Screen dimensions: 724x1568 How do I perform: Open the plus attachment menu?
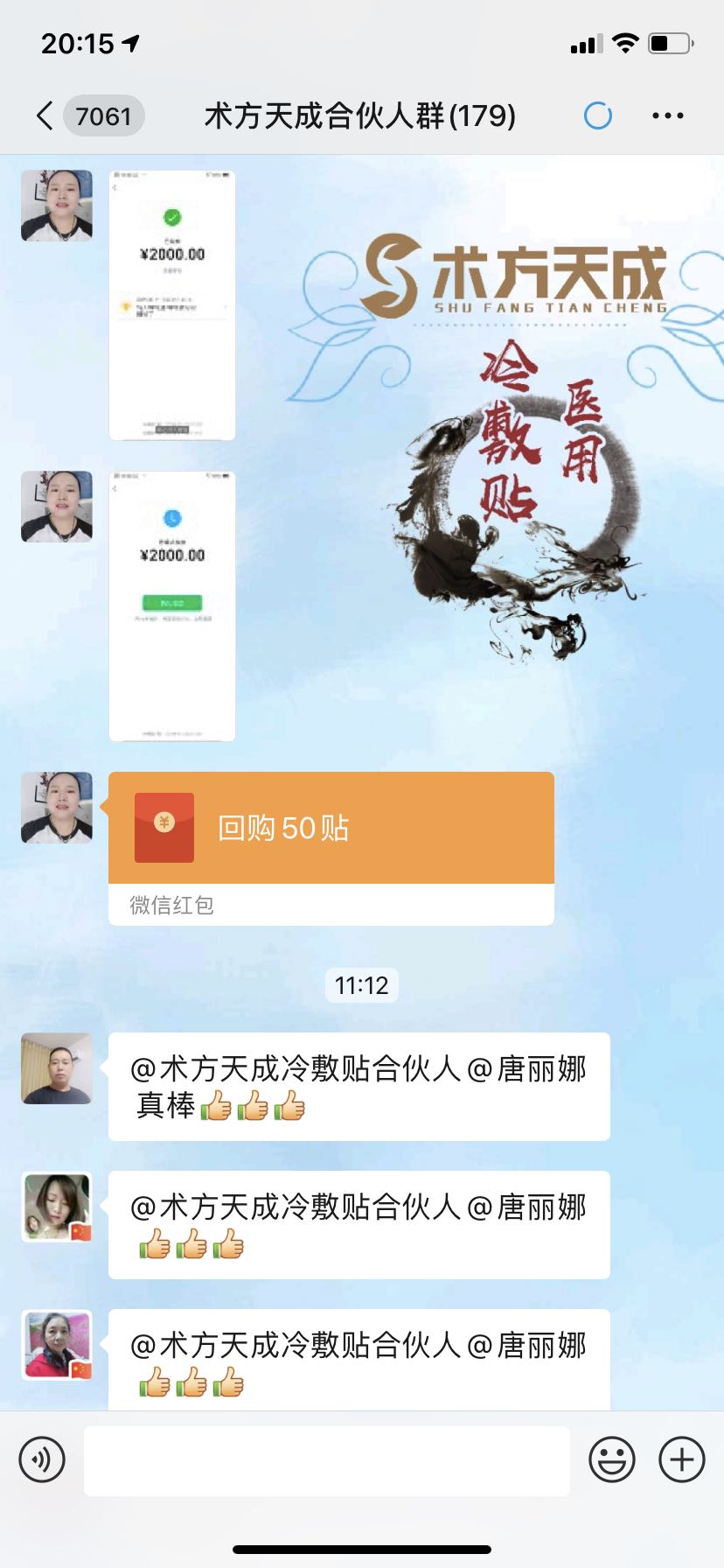pos(682,1459)
